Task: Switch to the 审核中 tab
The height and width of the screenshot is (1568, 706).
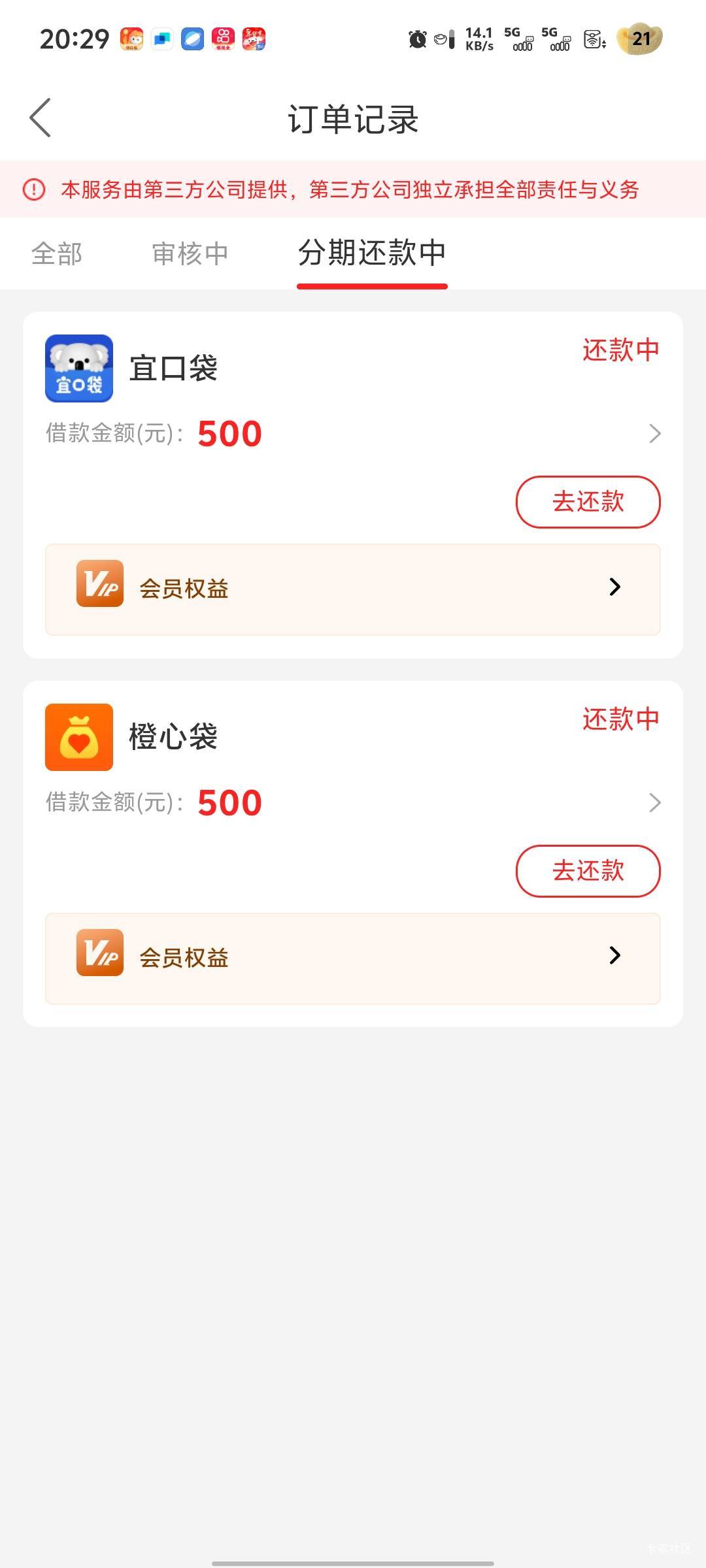Action: [190, 253]
